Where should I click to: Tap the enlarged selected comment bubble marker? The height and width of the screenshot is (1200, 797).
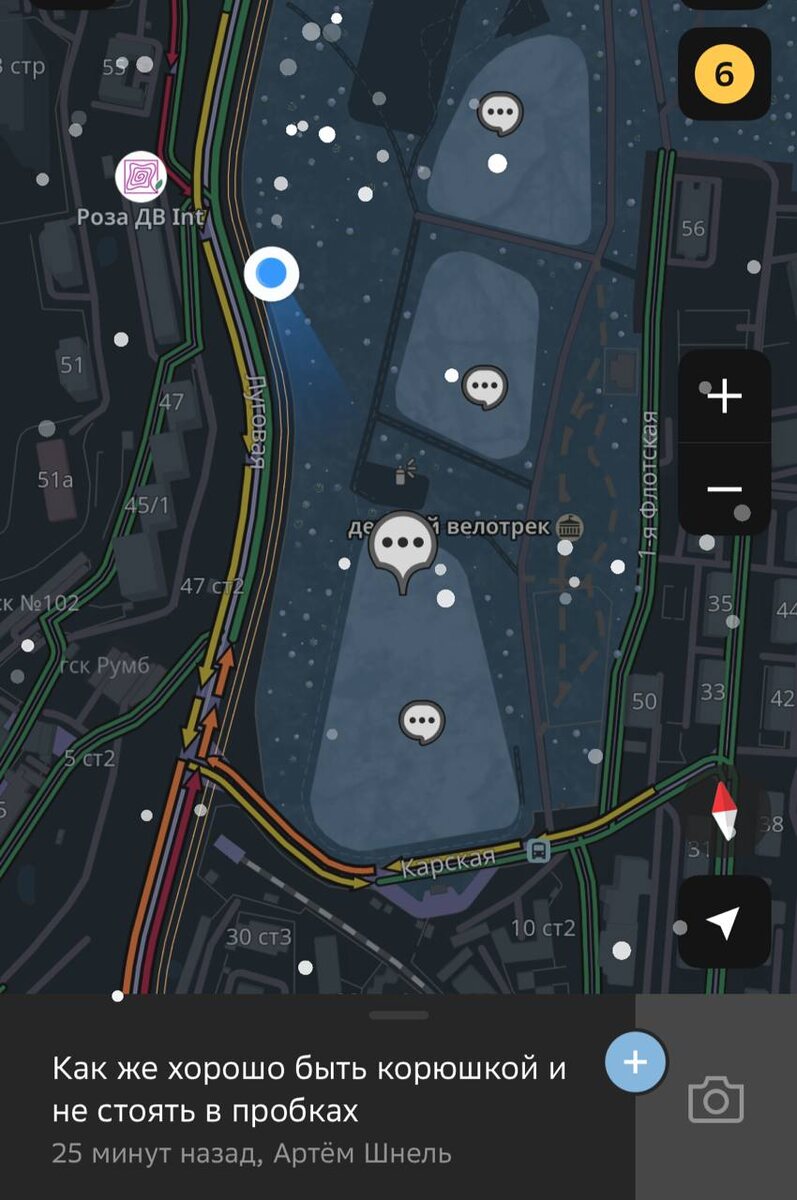coord(403,545)
